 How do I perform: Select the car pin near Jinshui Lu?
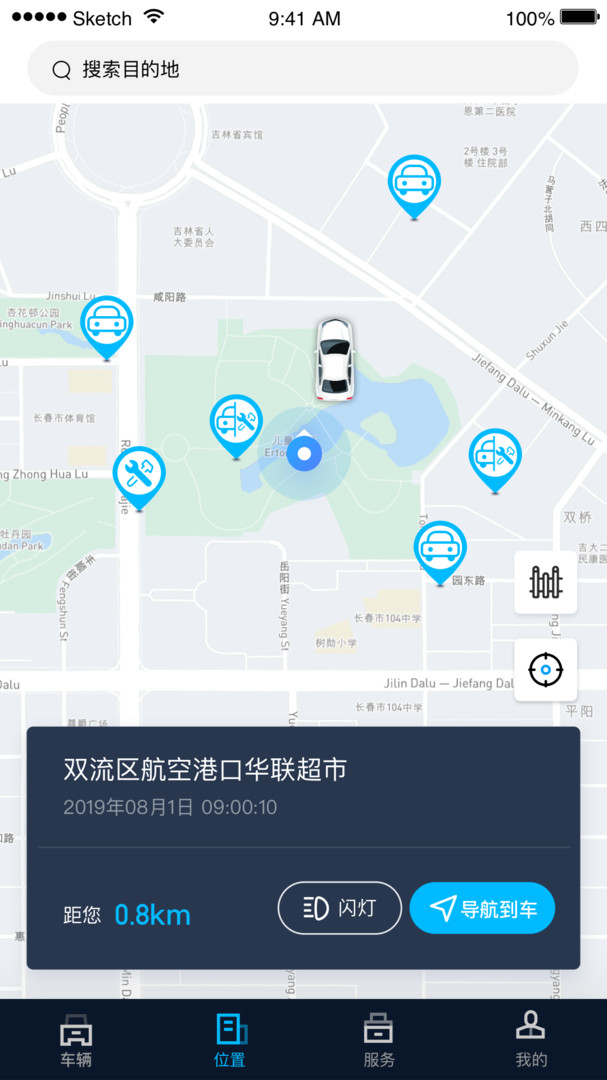[x=106, y=323]
